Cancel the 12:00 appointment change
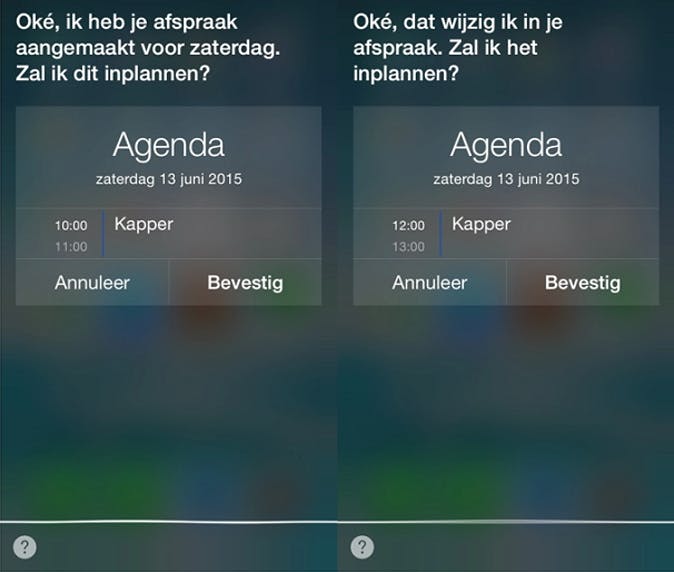The image size is (674, 572). coord(430,283)
